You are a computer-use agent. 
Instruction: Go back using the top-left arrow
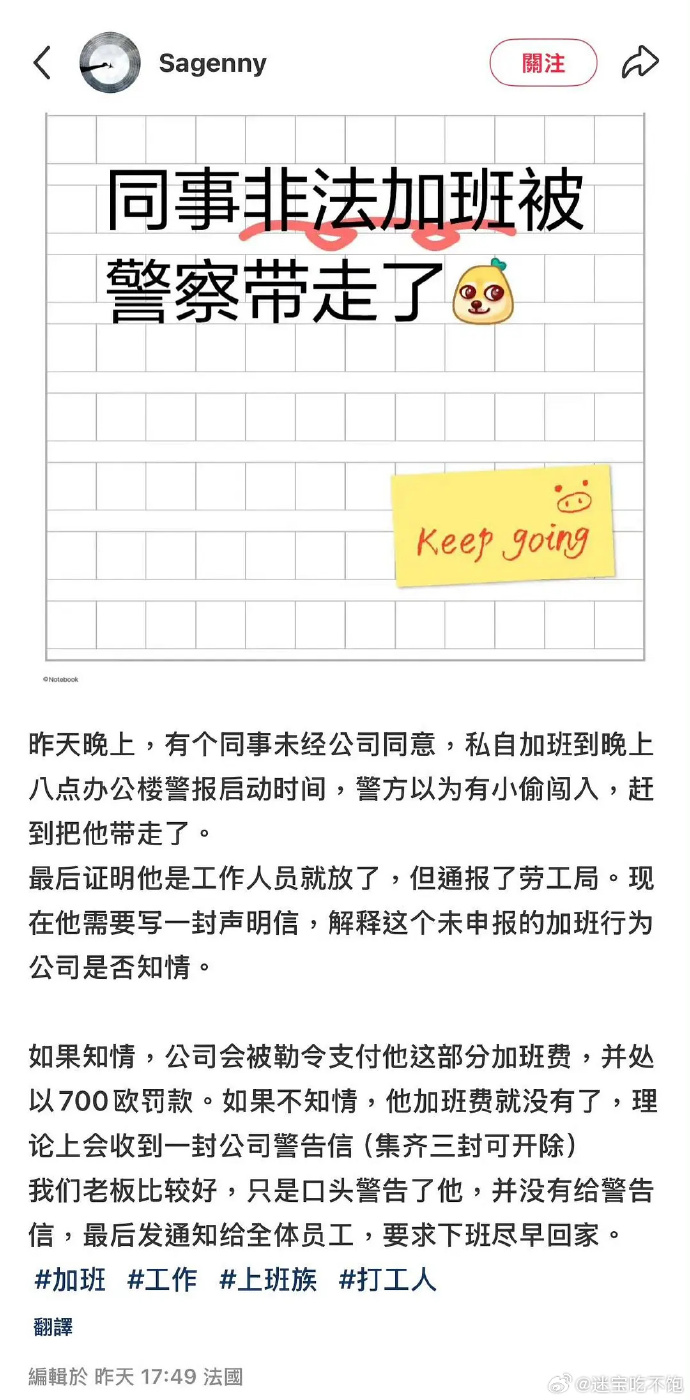click(41, 63)
